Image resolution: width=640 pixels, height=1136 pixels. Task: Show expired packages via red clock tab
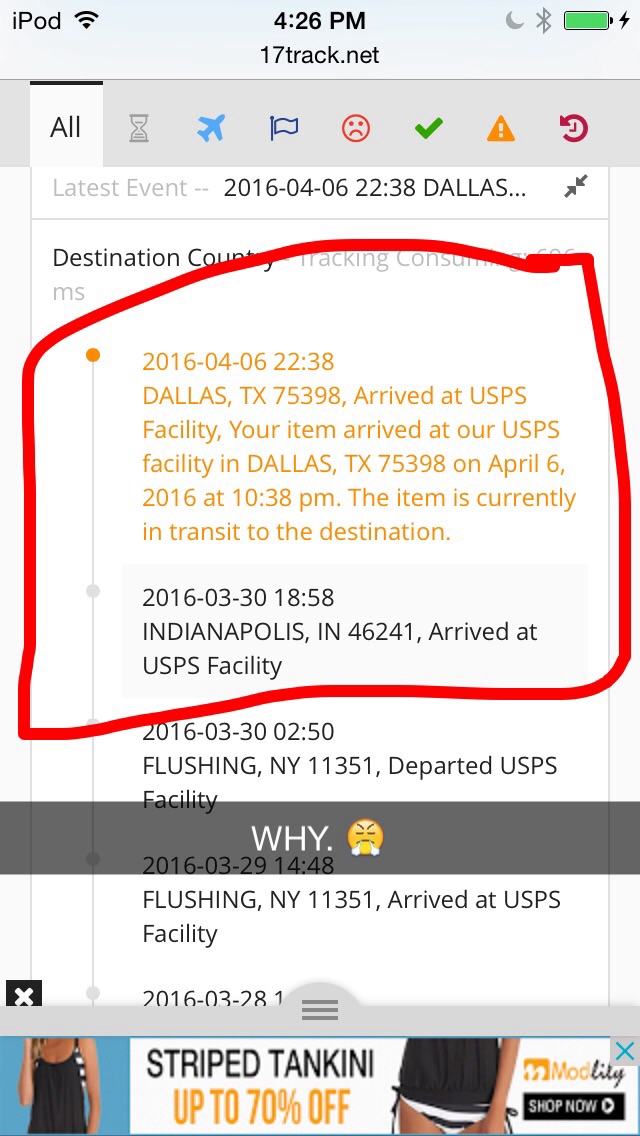coord(573,128)
